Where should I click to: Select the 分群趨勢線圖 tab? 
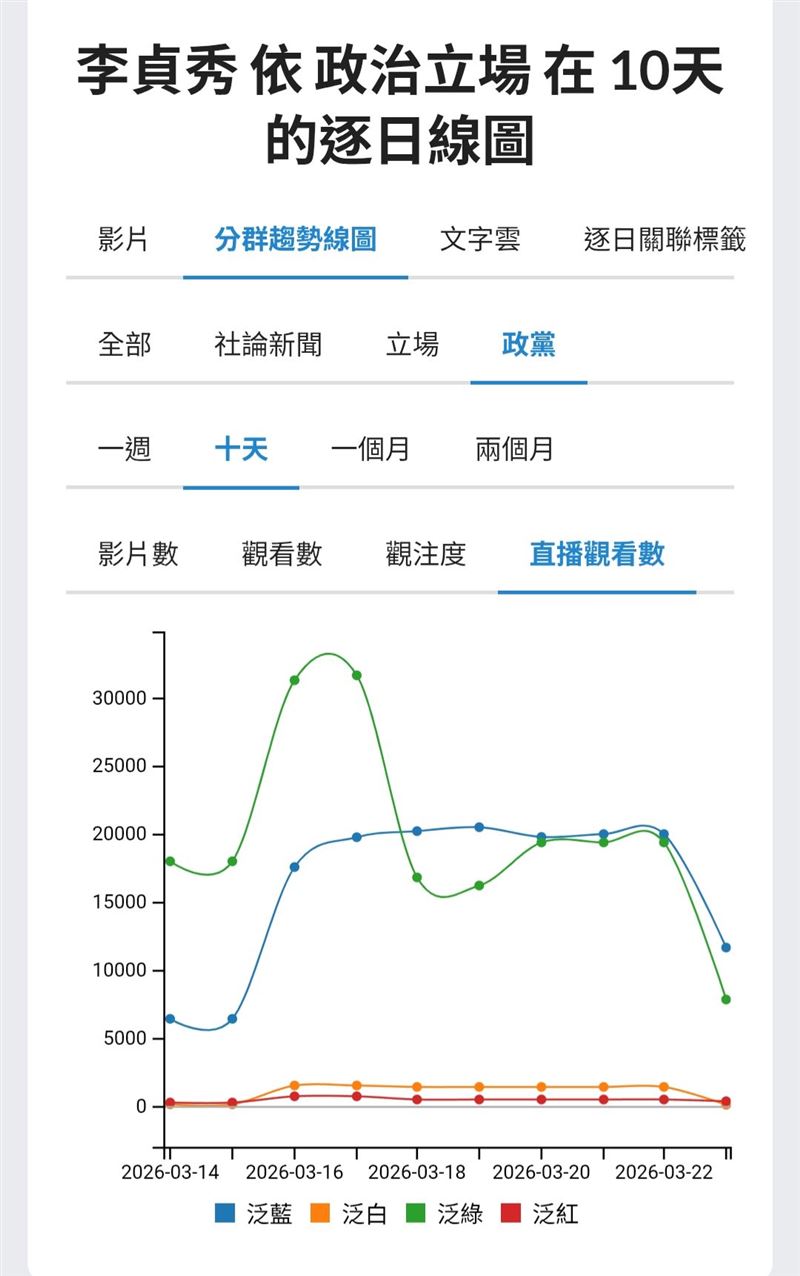[295, 240]
